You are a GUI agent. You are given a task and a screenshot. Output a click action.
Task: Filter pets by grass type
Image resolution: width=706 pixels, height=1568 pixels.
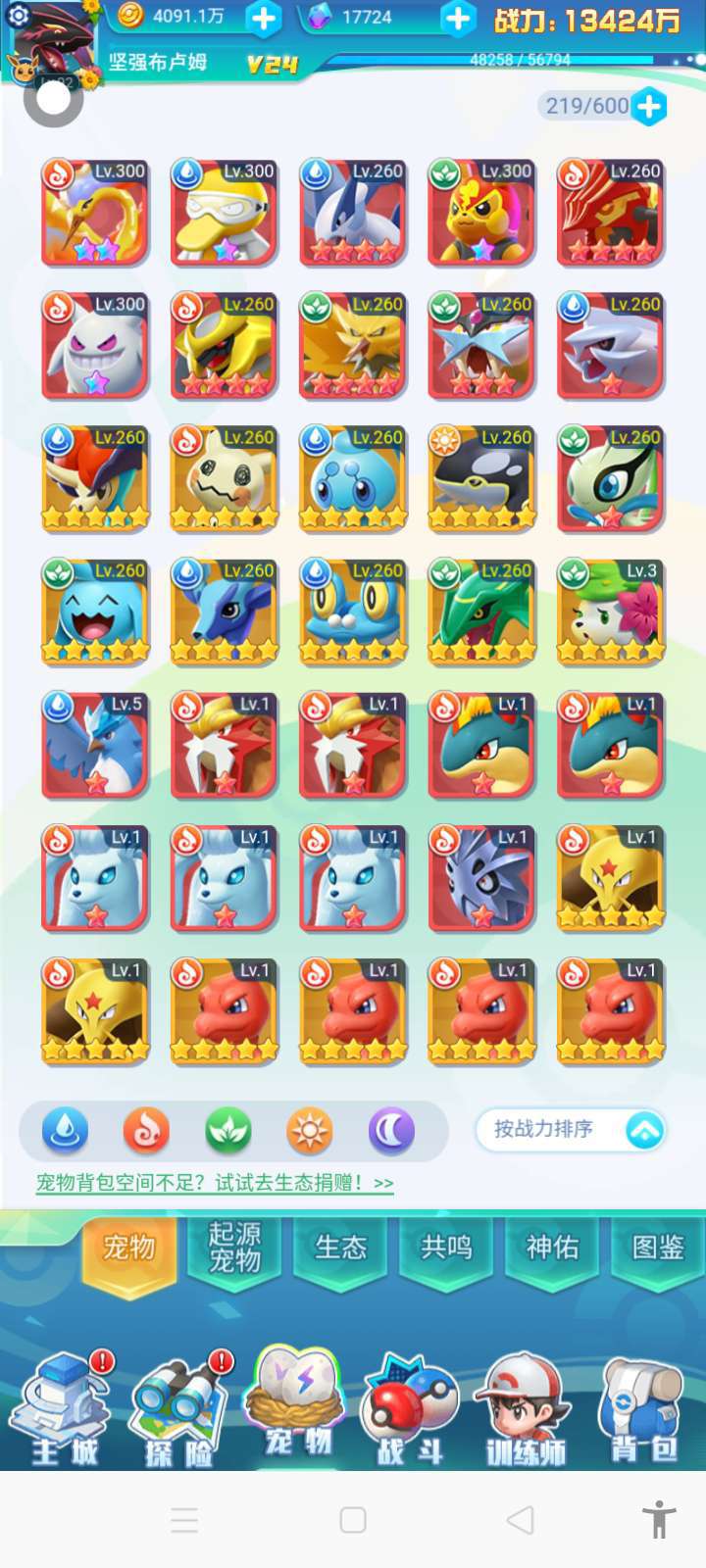(x=228, y=1132)
